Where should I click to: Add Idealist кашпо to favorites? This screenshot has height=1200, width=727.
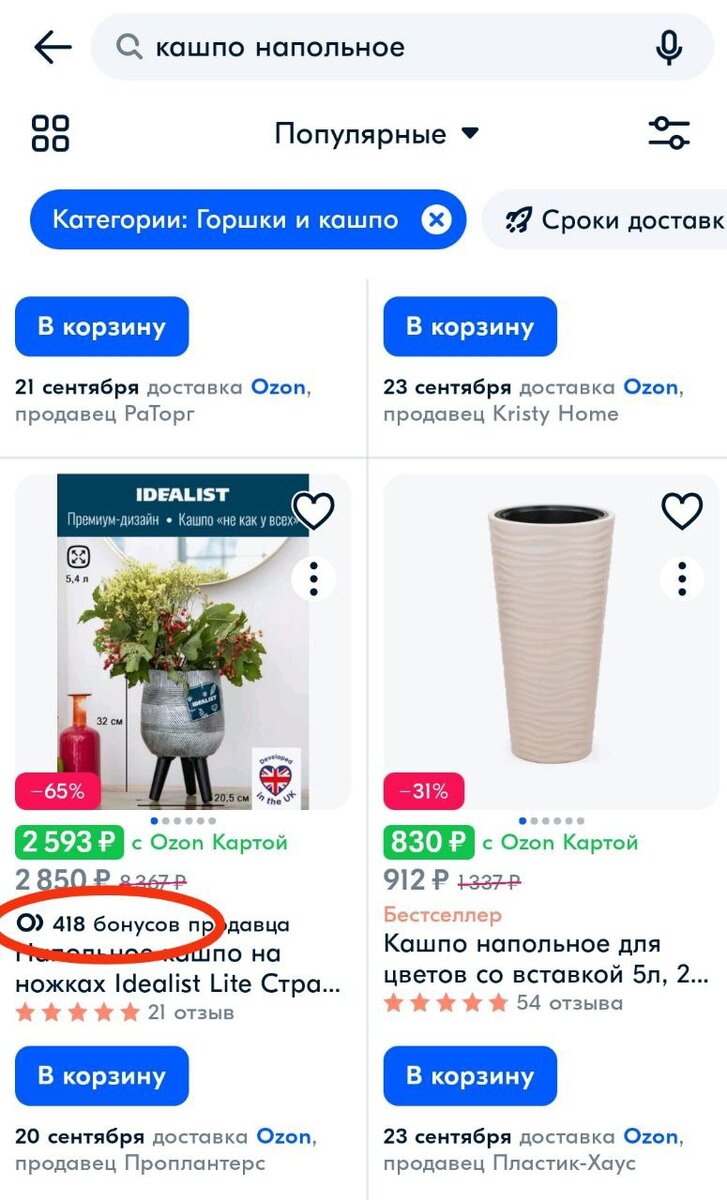click(314, 511)
